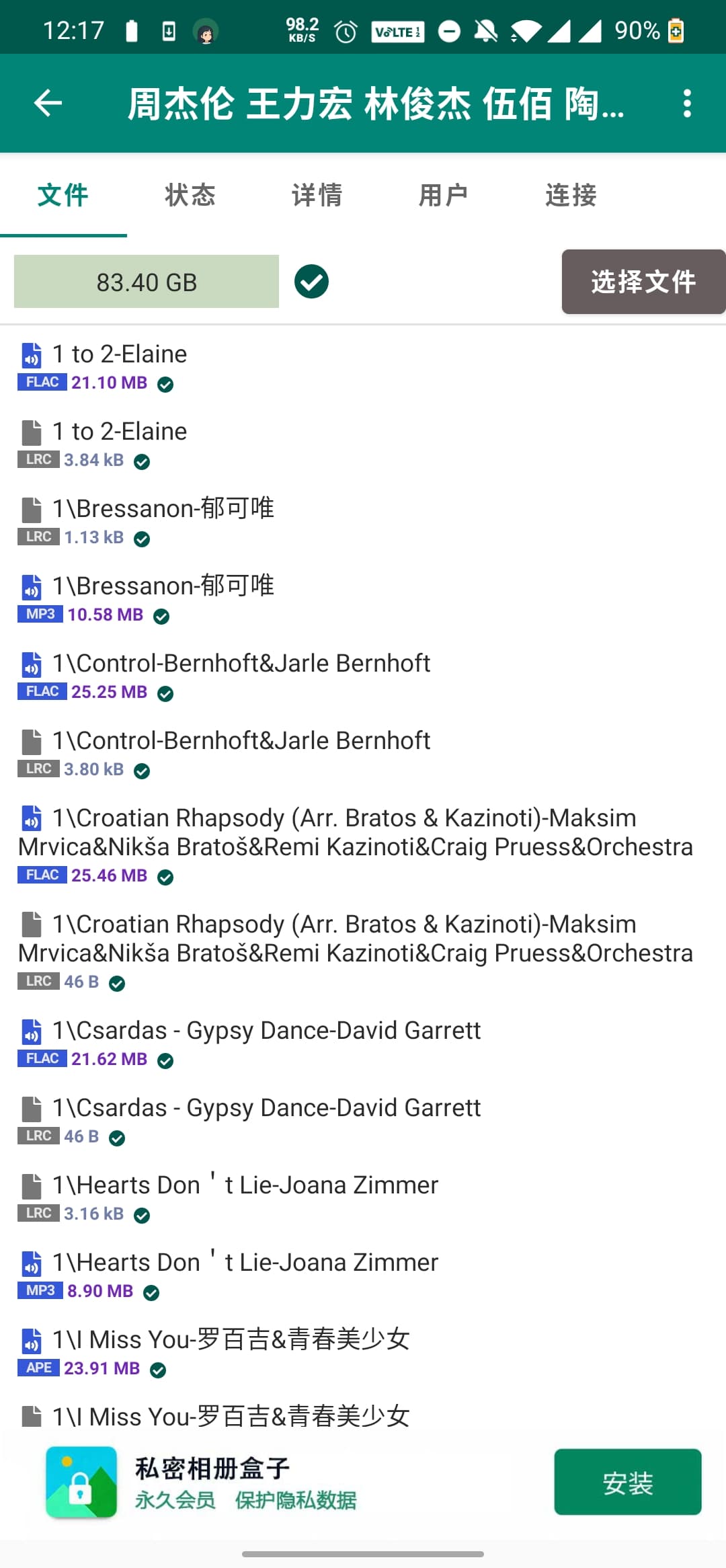Open I Miss You-罗百吉 APE file

231,1351
